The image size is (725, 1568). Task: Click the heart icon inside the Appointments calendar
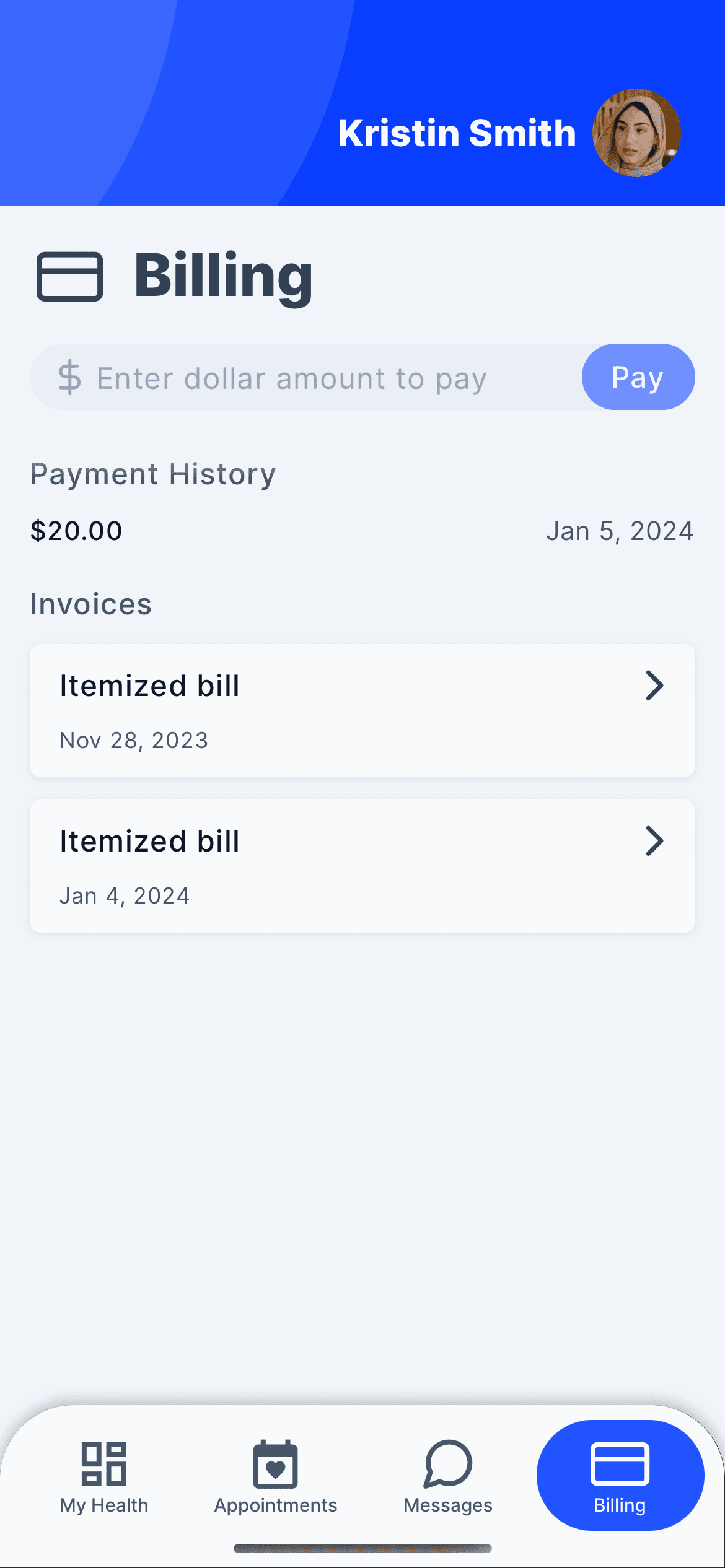coord(276,1471)
